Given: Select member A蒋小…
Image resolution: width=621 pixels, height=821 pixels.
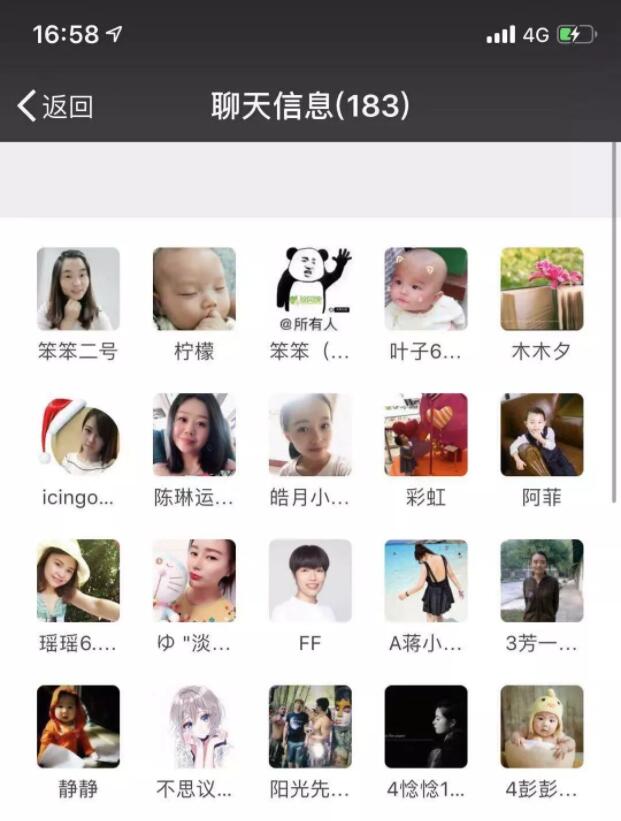Looking at the screenshot, I should coord(426,581).
